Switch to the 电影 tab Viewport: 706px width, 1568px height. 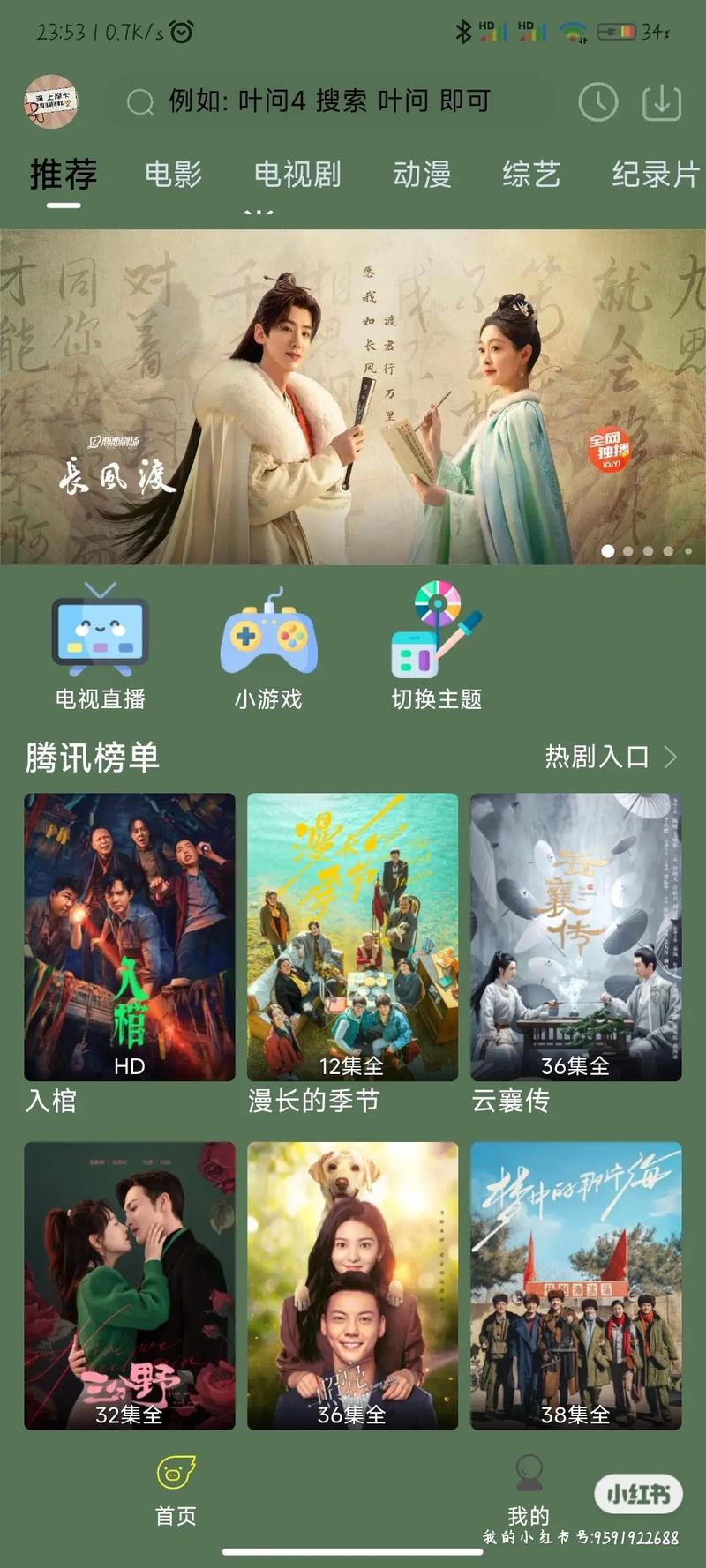point(173,175)
